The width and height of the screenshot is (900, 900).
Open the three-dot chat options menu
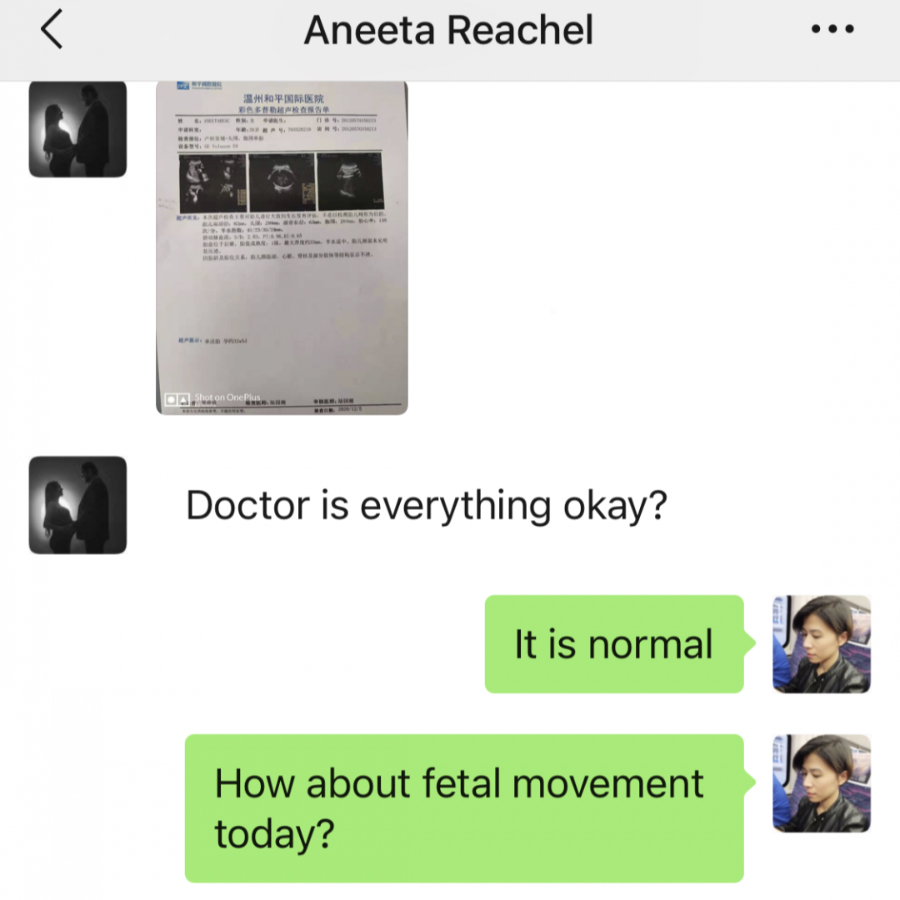coord(832,31)
